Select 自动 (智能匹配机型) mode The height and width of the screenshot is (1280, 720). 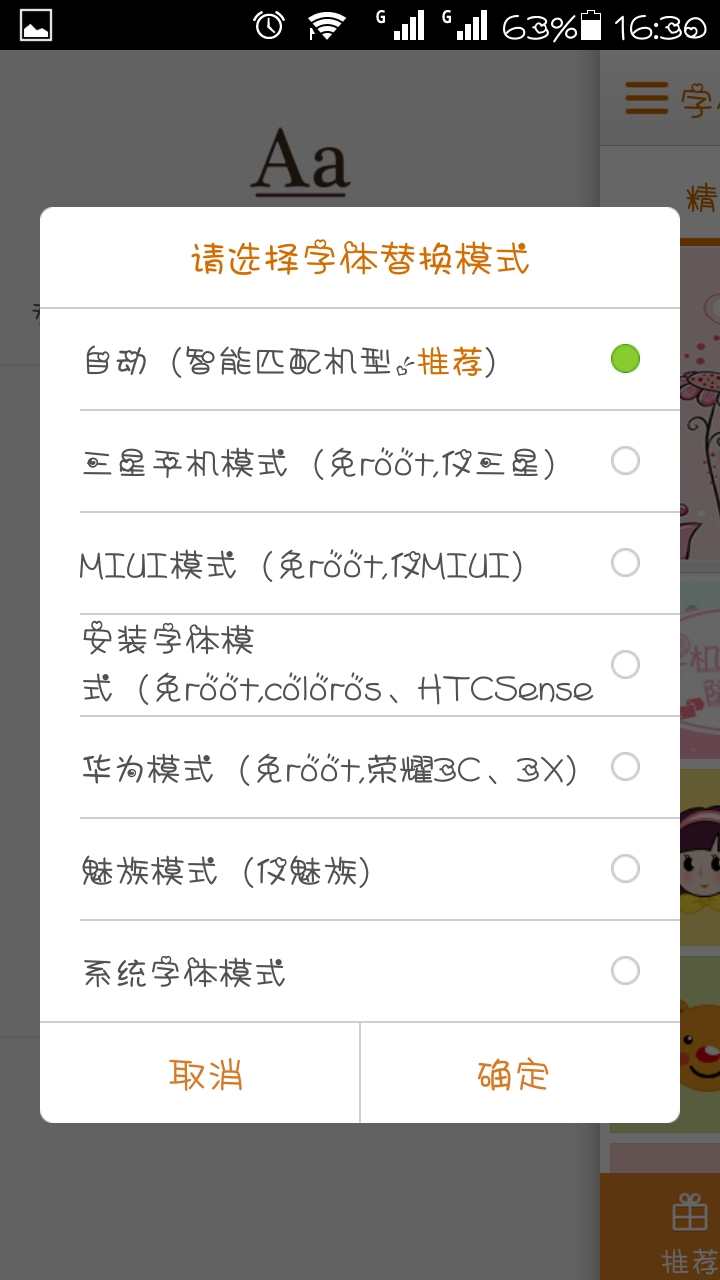(x=360, y=359)
